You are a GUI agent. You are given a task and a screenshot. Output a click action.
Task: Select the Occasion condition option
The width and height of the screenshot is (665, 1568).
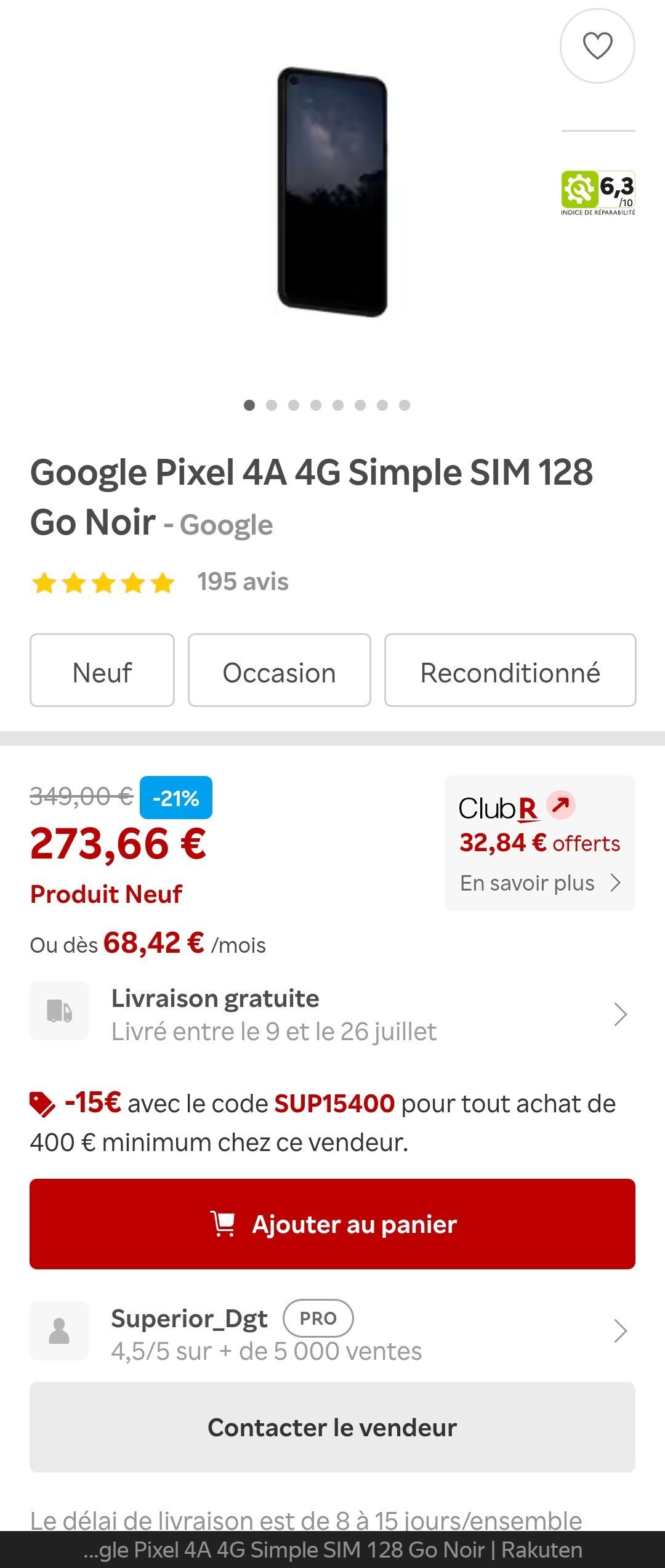[x=279, y=670]
